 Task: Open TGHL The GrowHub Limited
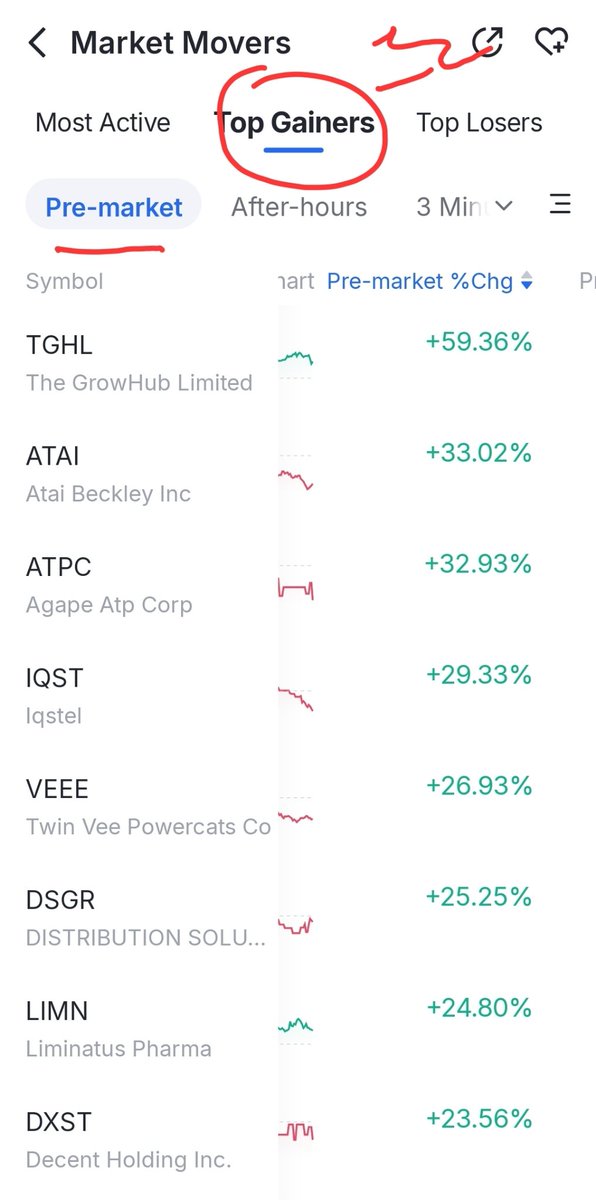298,362
